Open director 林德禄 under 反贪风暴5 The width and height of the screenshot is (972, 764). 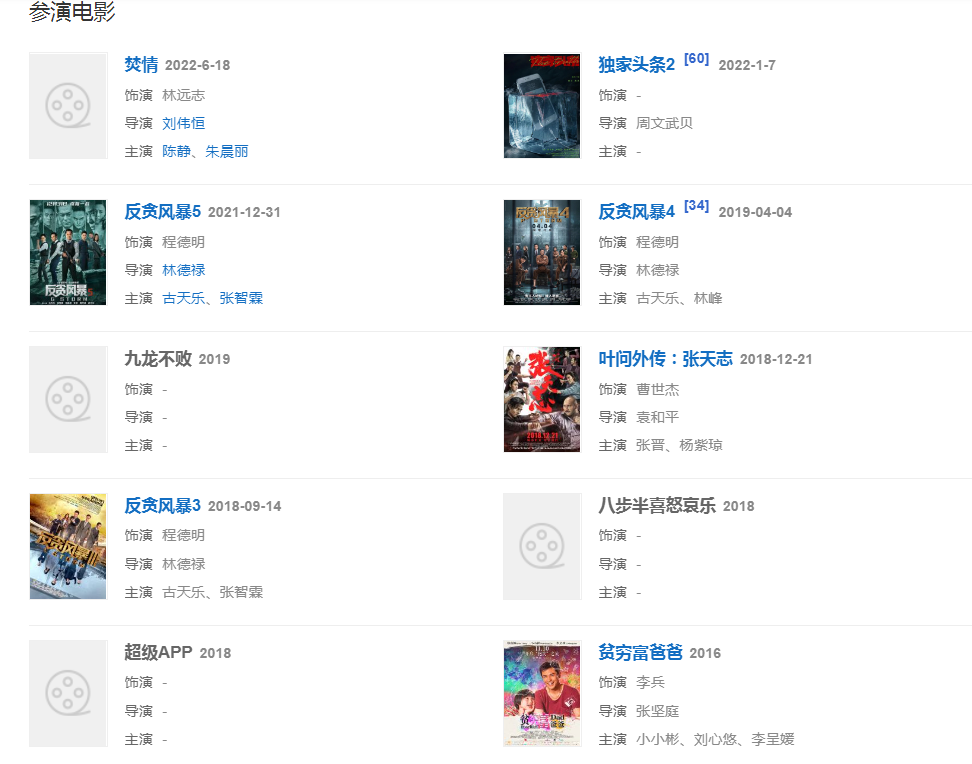[184, 270]
